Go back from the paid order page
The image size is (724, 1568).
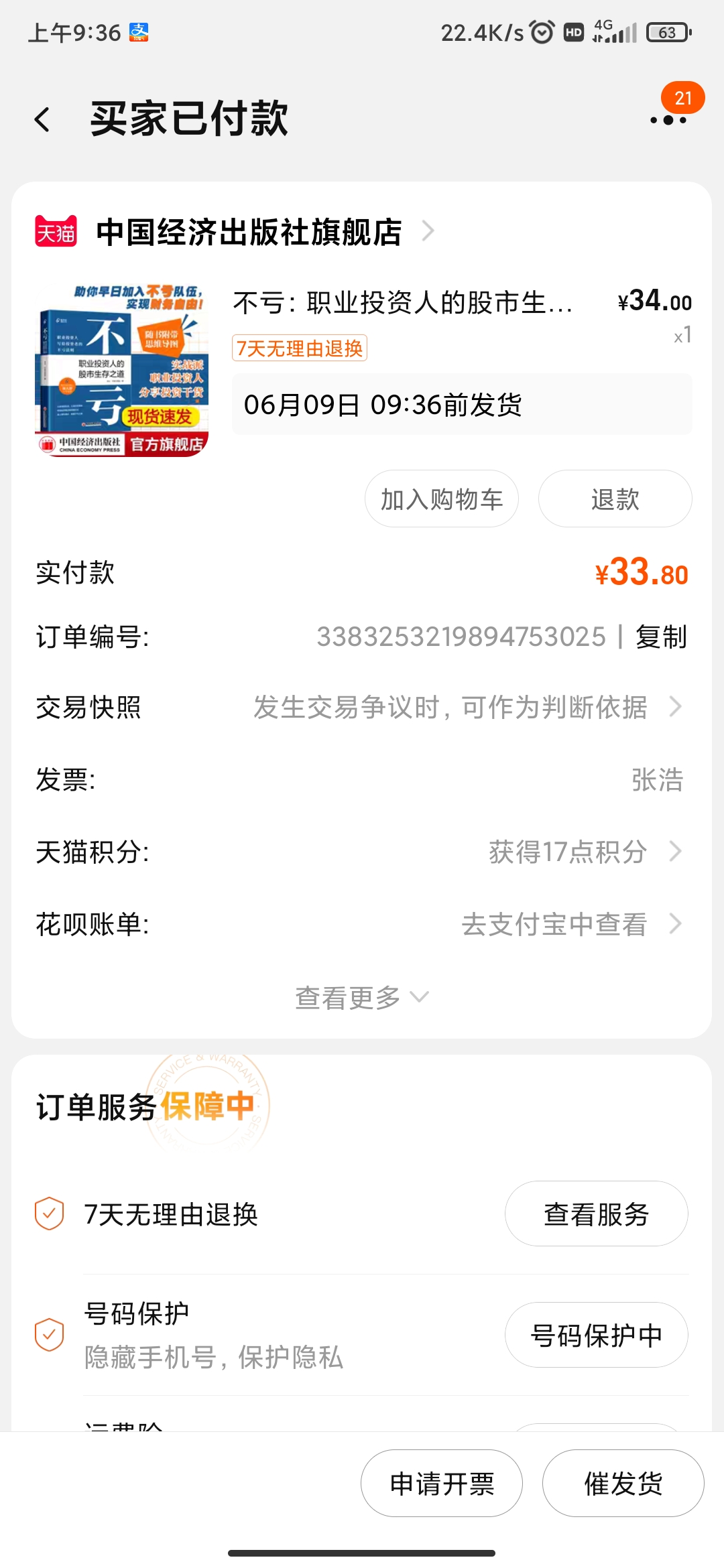point(42,120)
